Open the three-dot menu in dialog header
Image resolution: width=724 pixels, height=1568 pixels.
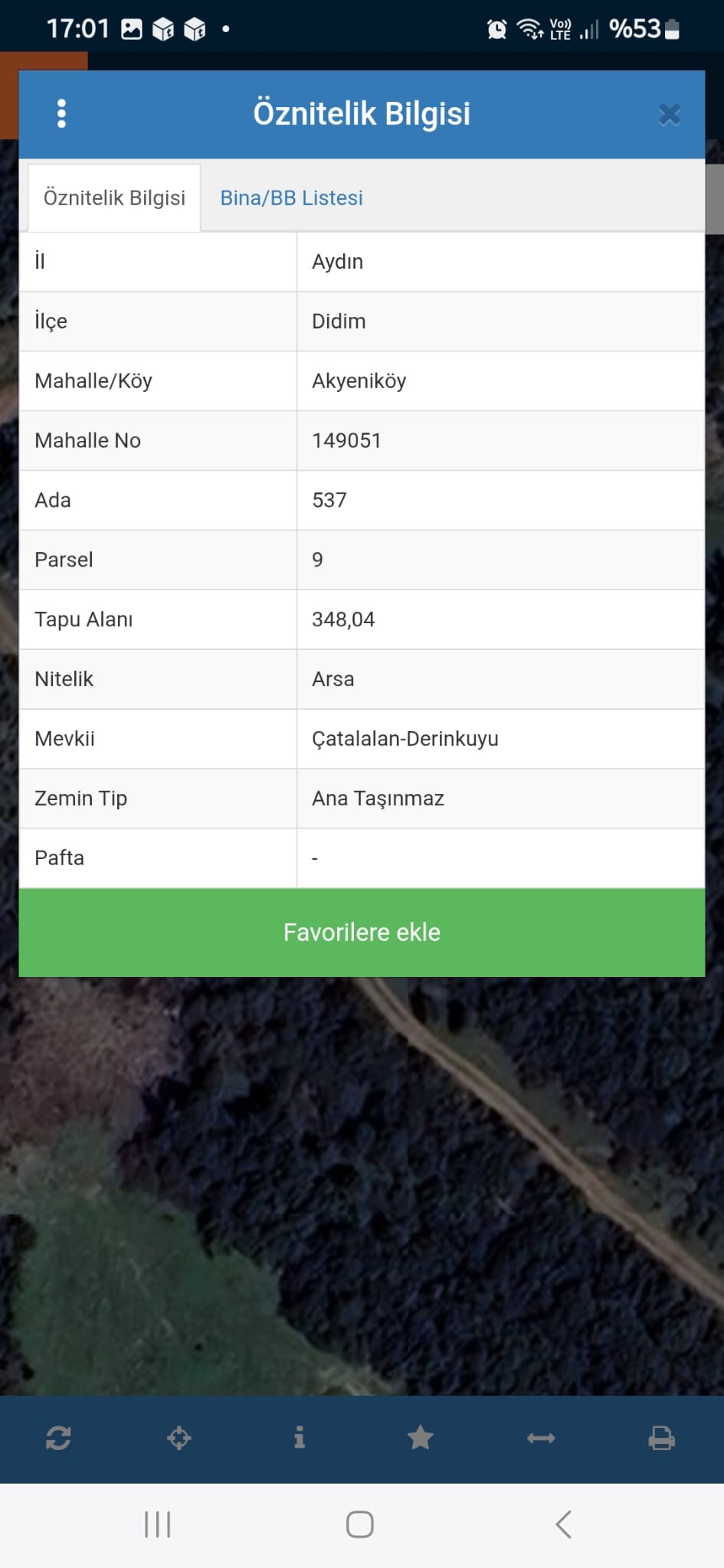click(x=62, y=114)
